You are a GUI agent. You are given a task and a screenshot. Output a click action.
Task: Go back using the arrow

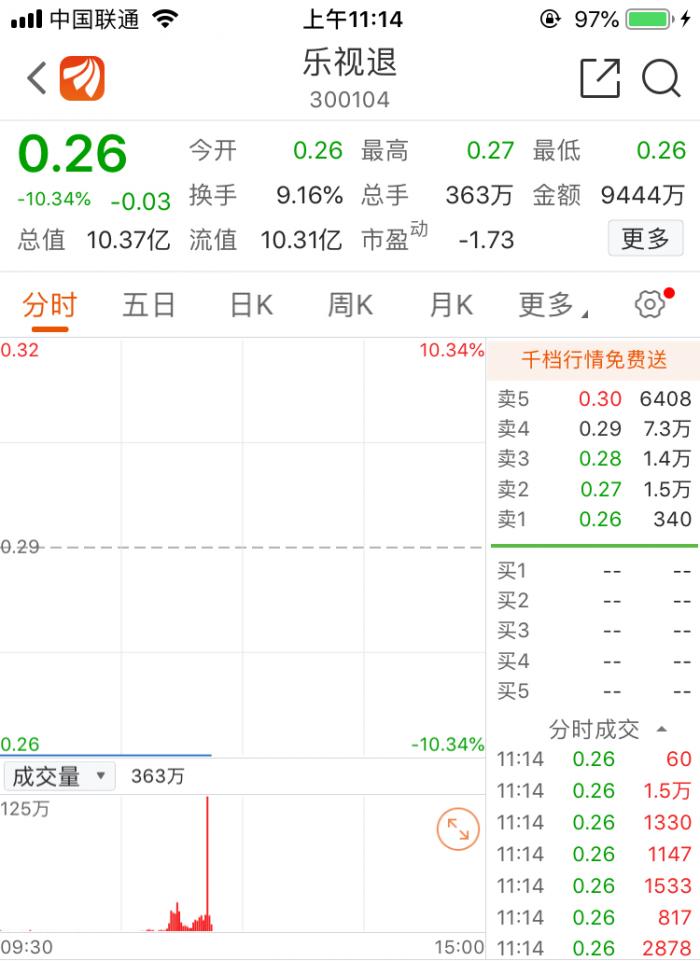pyautogui.click(x=37, y=78)
